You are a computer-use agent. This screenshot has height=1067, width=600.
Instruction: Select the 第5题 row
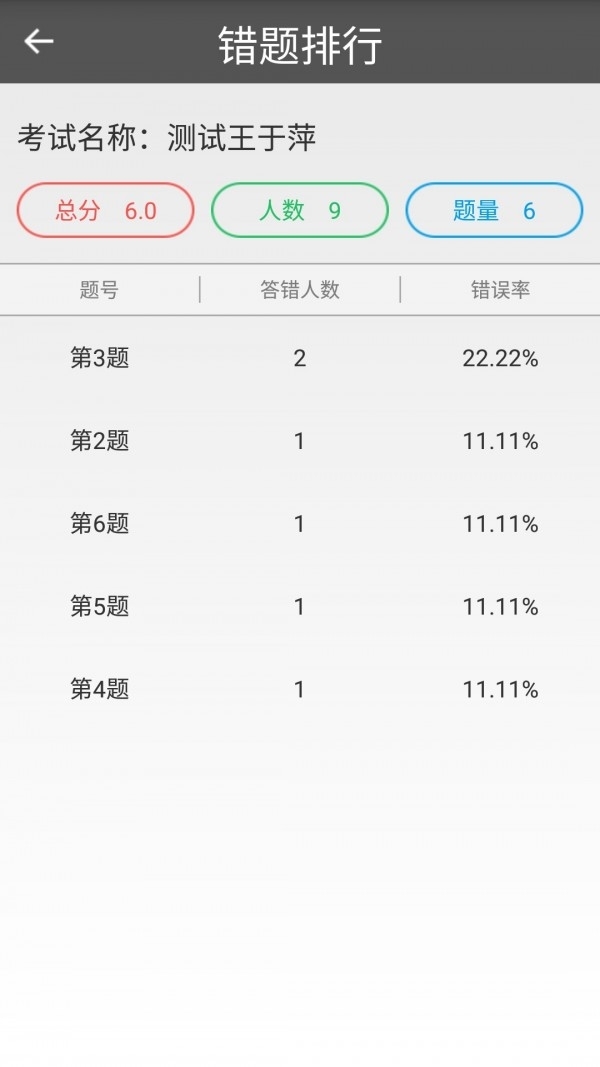[300, 606]
